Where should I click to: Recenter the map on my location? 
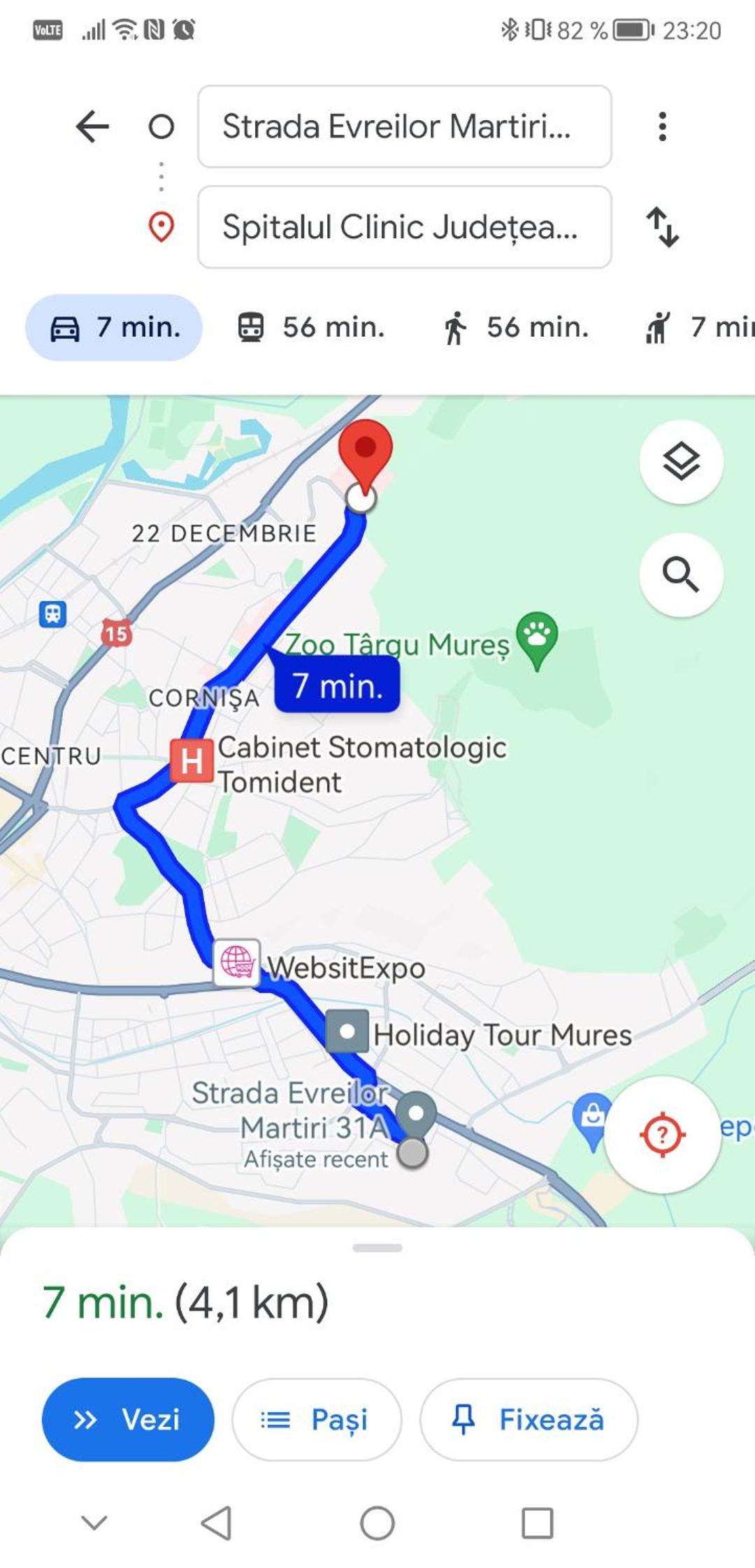(x=662, y=1135)
